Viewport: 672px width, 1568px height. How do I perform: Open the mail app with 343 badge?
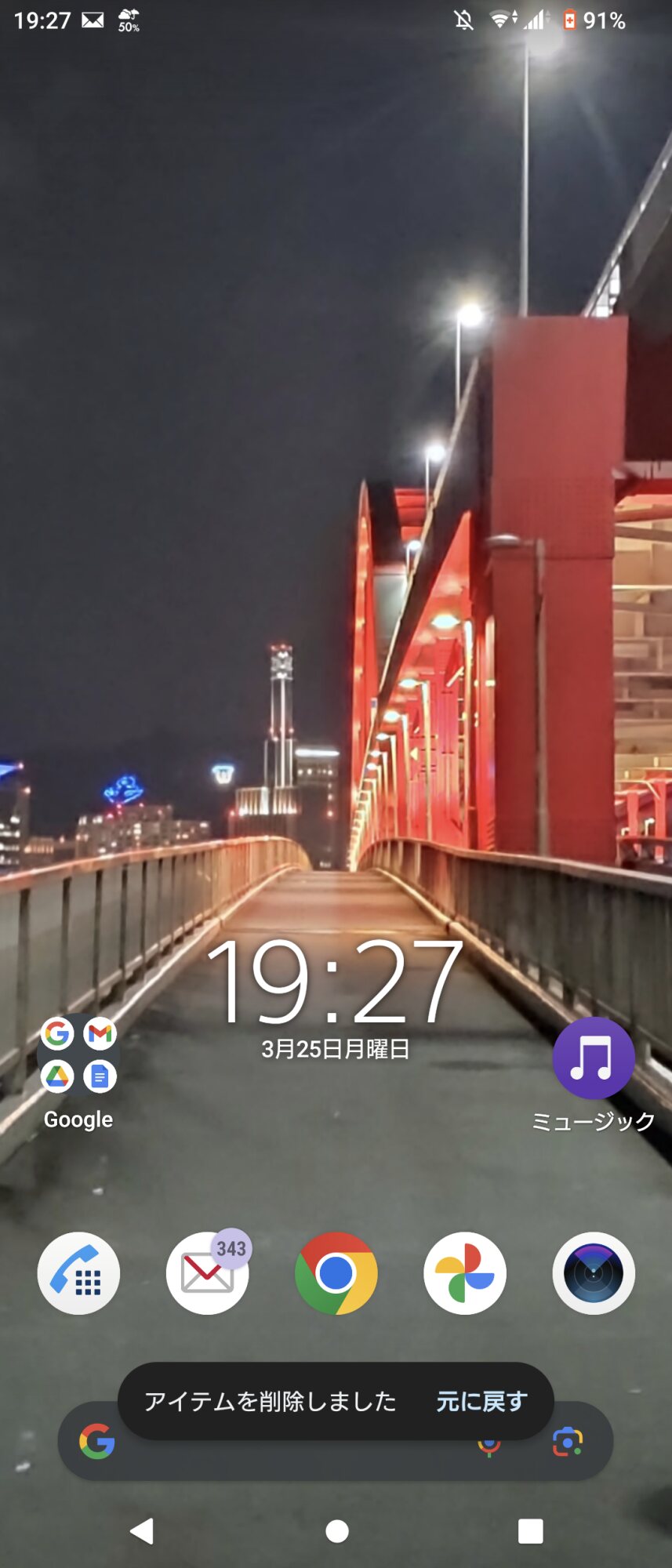click(x=207, y=1273)
